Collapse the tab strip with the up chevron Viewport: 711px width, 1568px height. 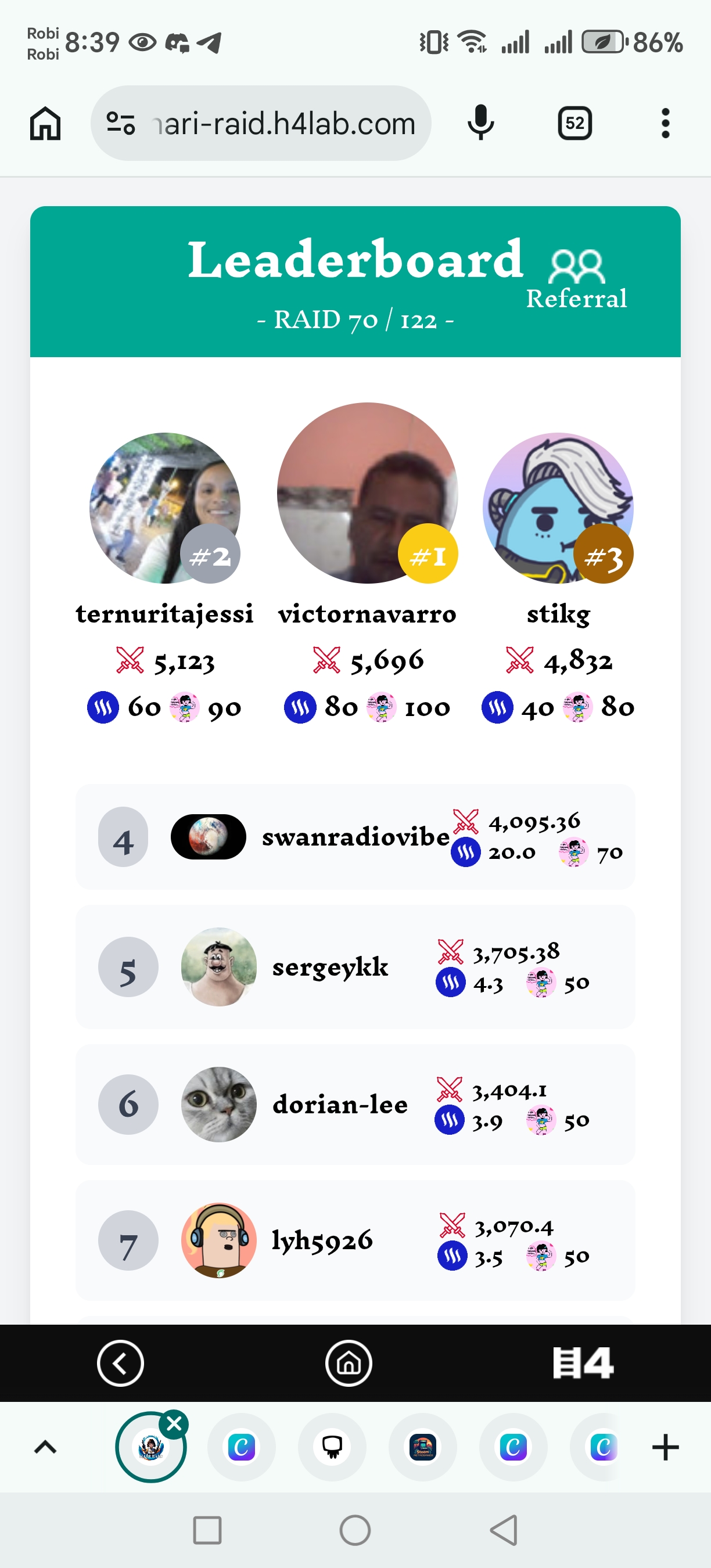pos(45,1447)
